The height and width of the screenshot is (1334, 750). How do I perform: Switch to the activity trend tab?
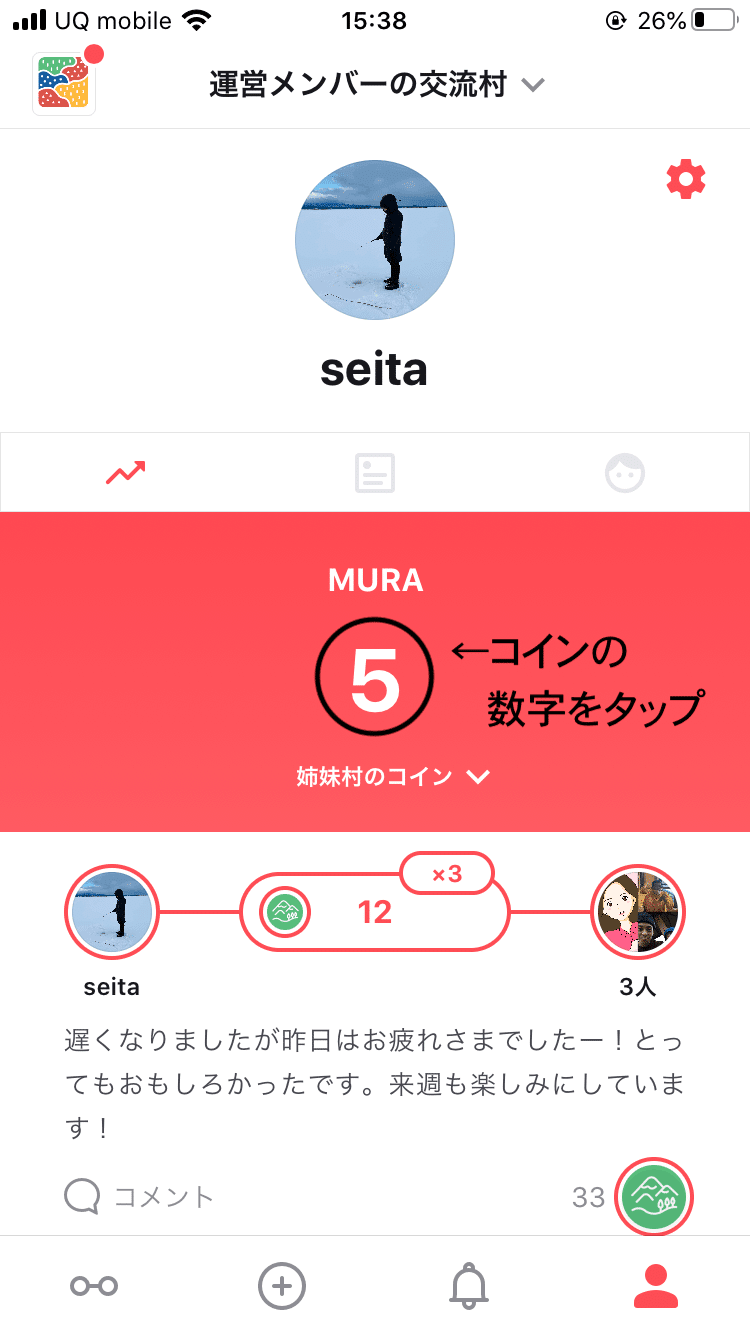click(x=126, y=472)
